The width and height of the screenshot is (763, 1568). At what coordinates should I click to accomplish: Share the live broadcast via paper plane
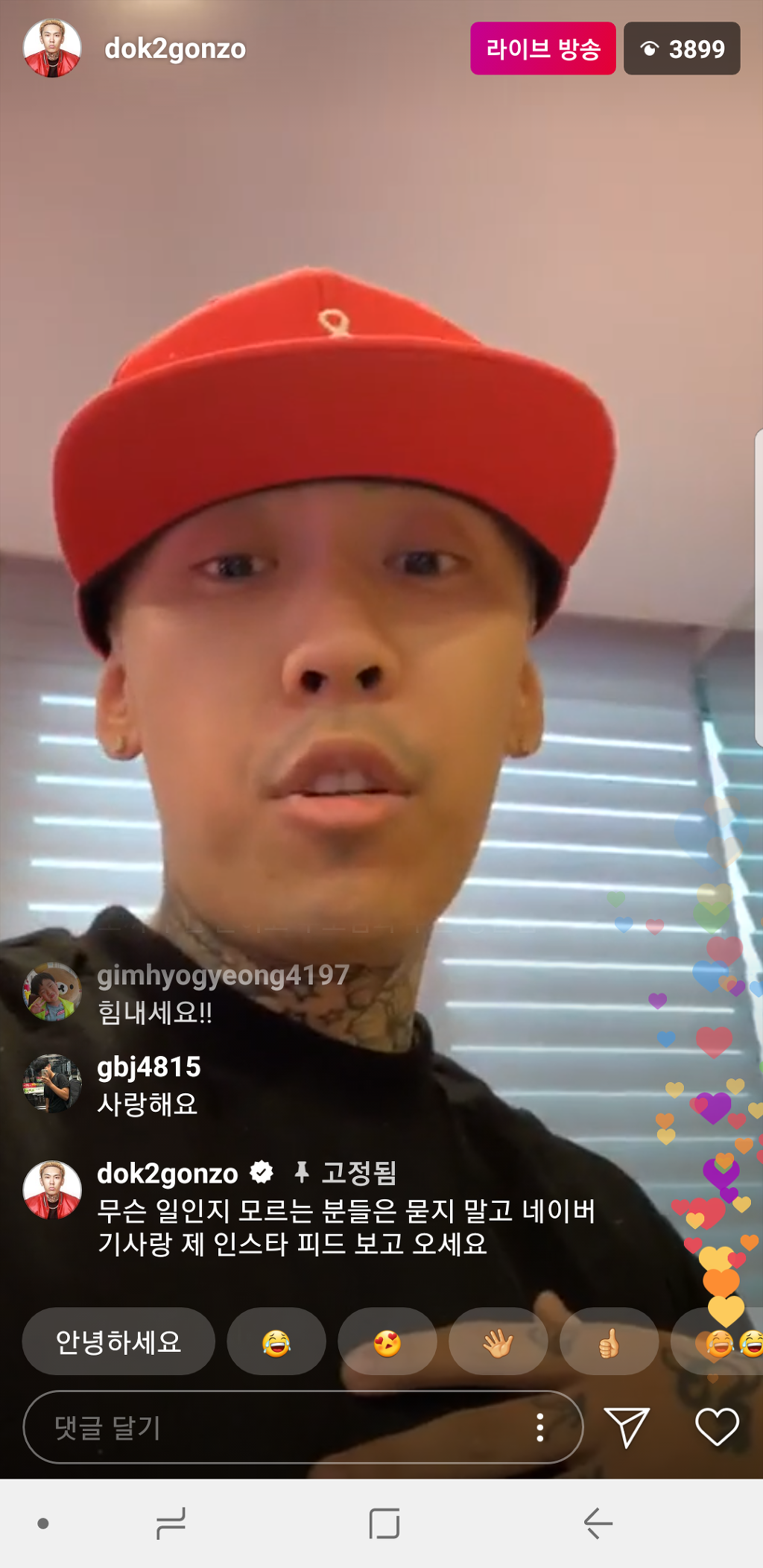click(x=627, y=1427)
